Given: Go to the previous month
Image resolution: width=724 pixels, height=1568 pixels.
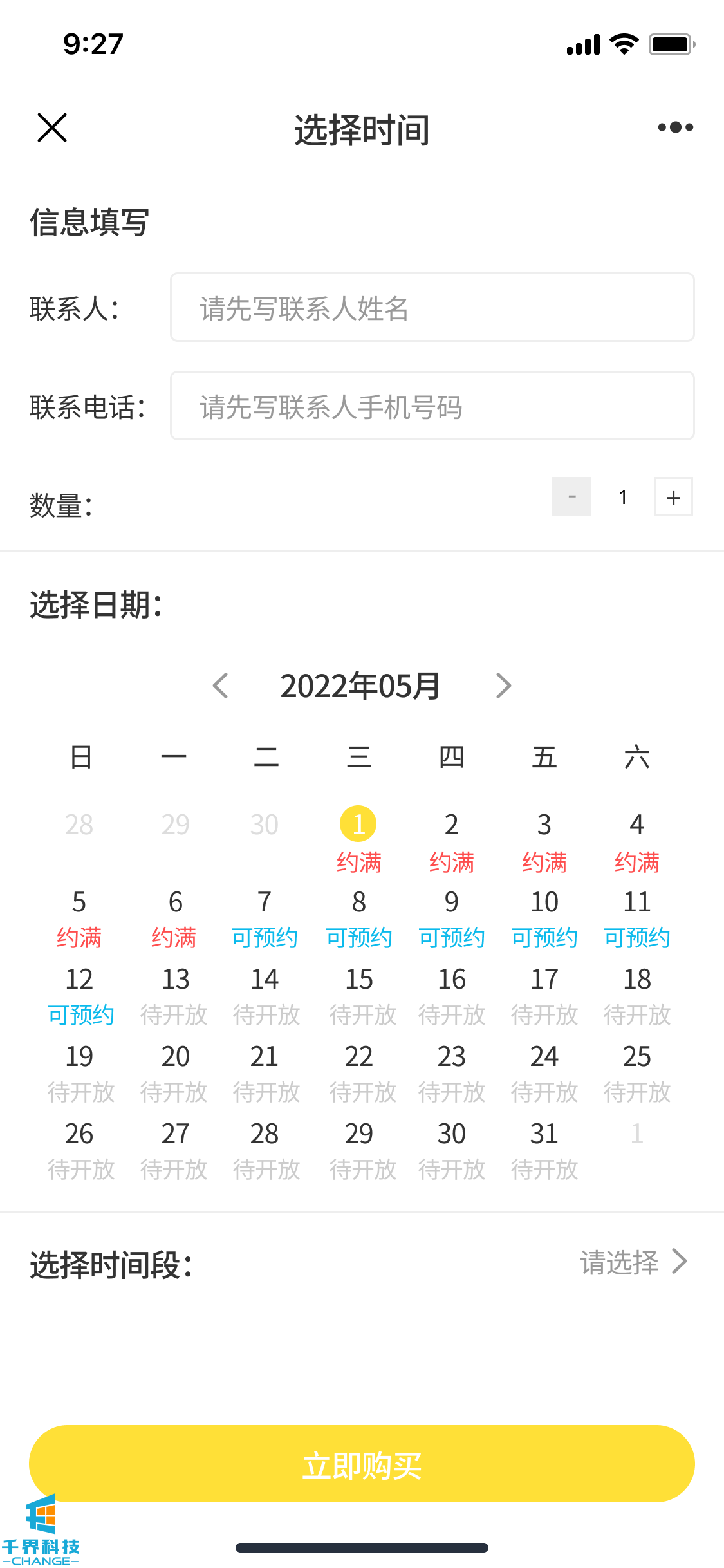Looking at the screenshot, I should (221, 686).
